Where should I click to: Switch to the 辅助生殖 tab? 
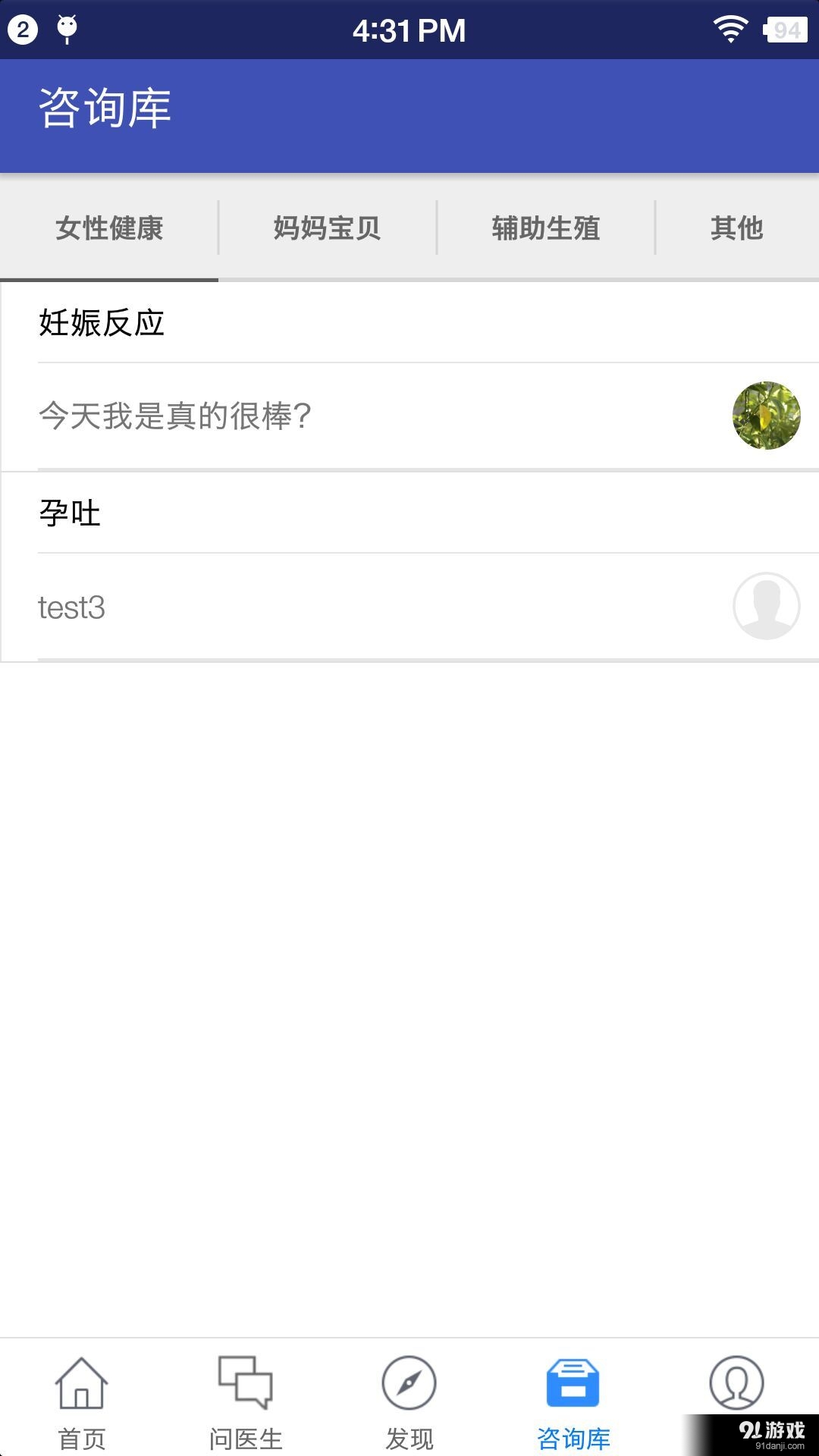pos(545,227)
